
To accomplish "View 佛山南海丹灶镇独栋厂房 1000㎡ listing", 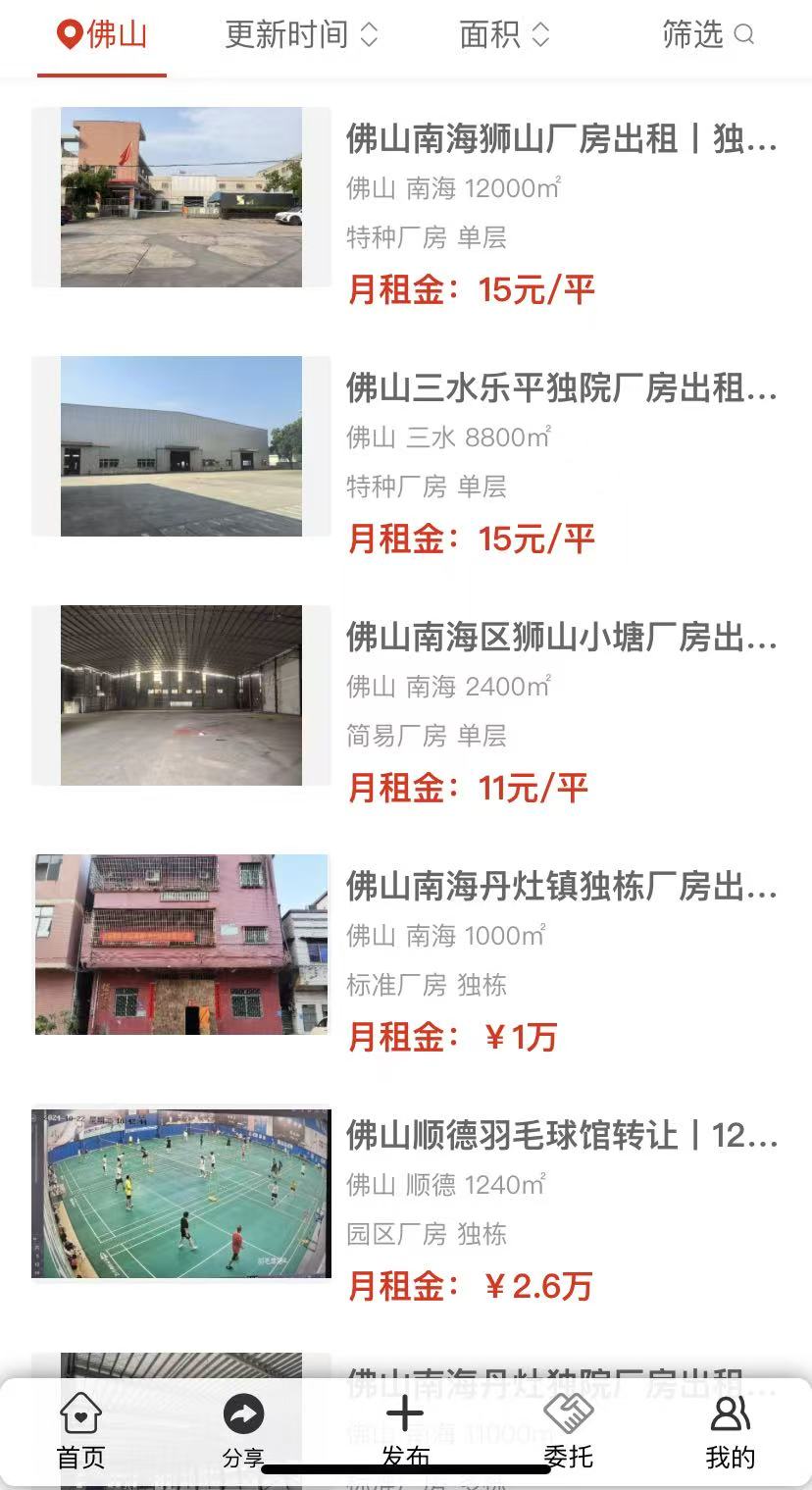I will 561,887.
